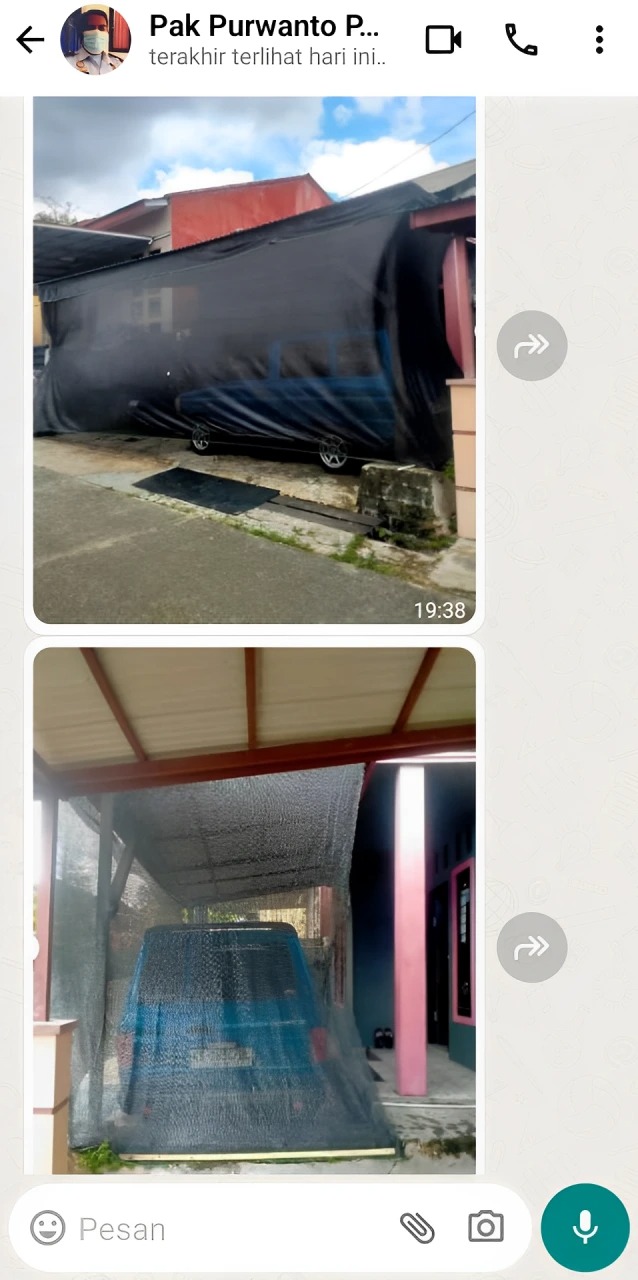Tap the microphone voice message button
Image resolution: width=638 pixels, height=1280 pixels.
(x=585, y=1228)
